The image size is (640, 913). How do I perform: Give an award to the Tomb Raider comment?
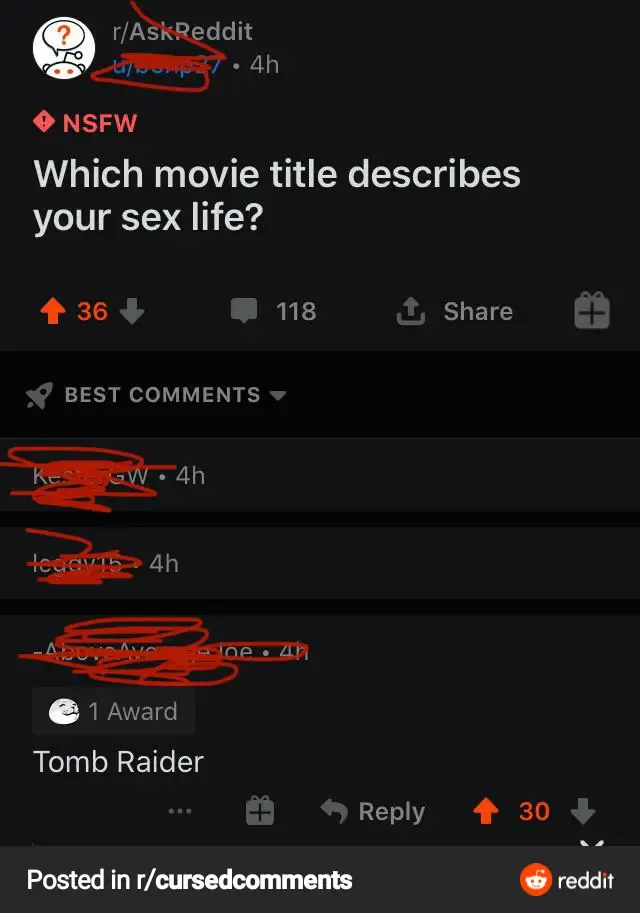pyautogui.click(x=259, y=811)
